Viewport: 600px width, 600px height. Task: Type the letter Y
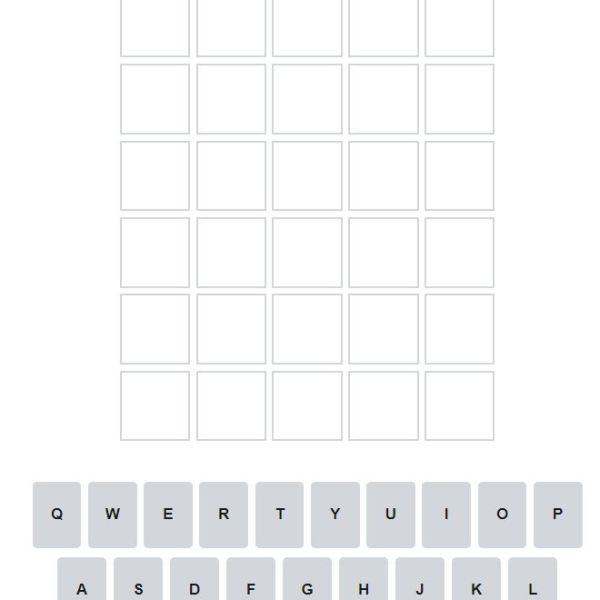pyautogui.click(x=335, y=514)
